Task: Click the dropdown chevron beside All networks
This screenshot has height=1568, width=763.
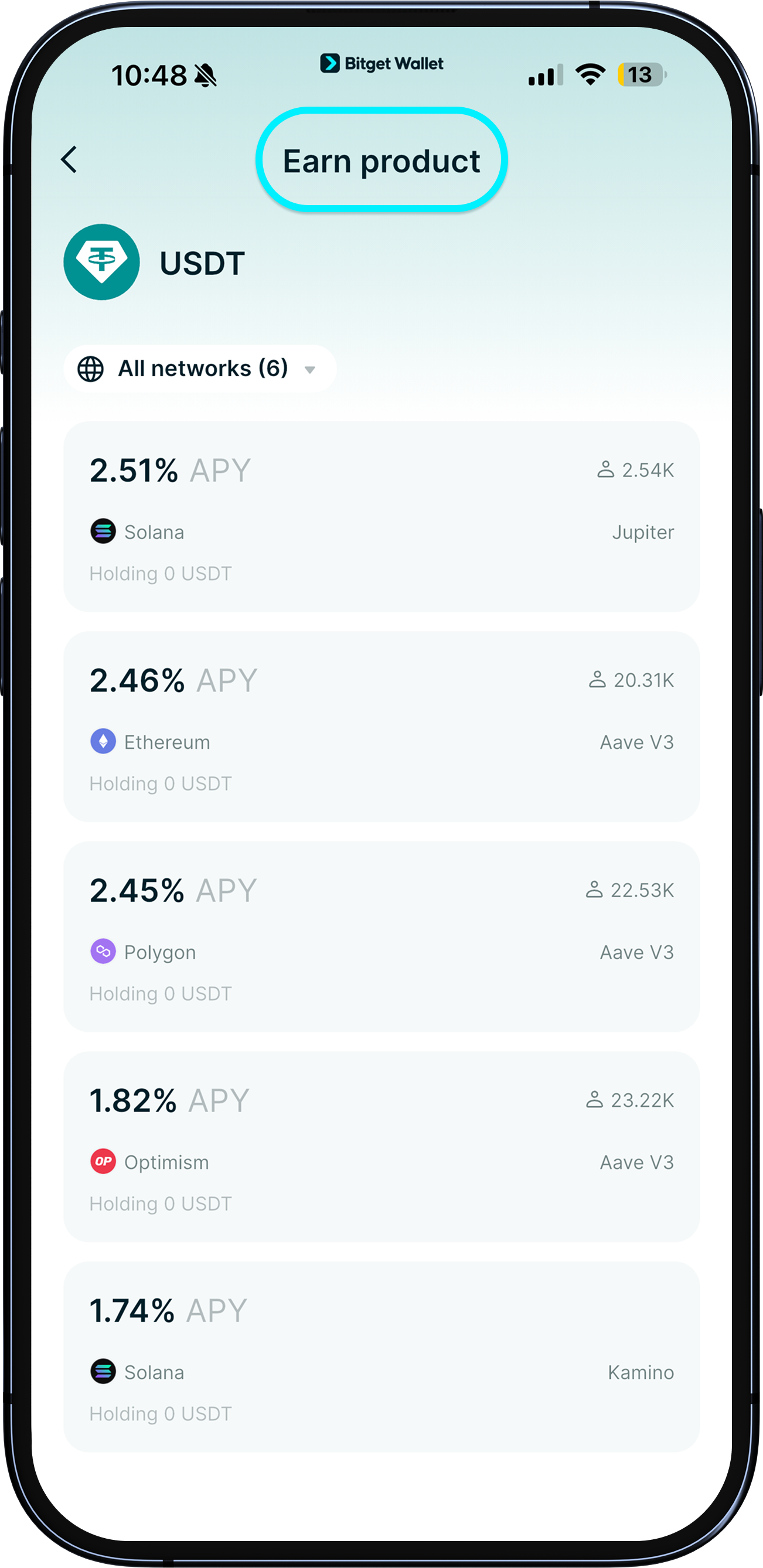Action: pos(311,370)
